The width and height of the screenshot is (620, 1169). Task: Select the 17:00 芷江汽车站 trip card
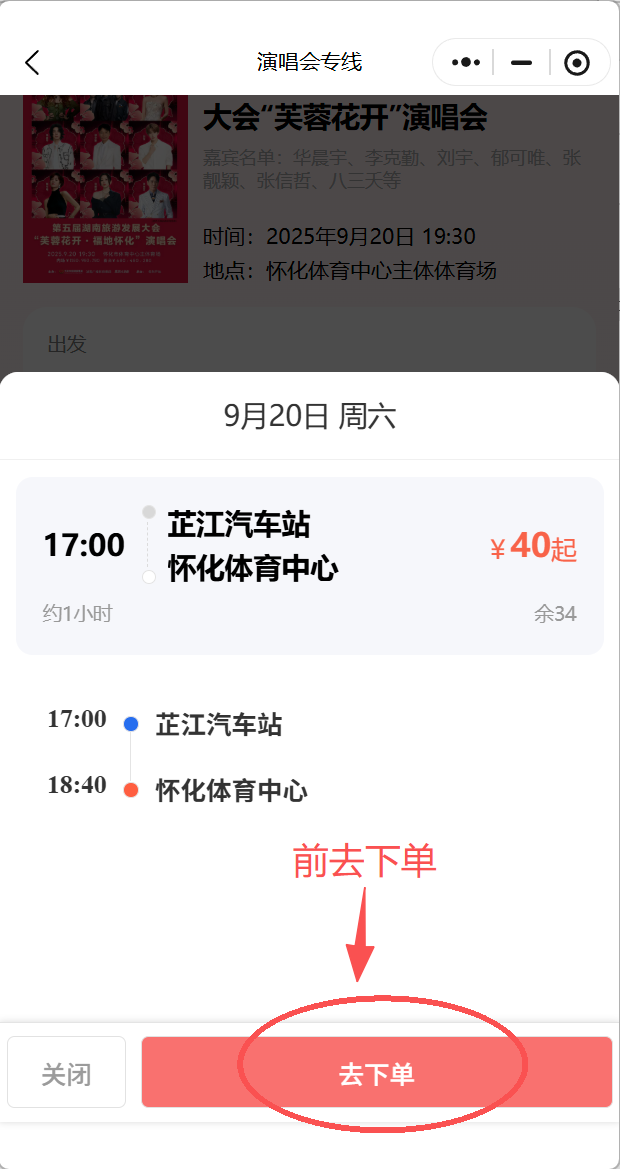310,565
